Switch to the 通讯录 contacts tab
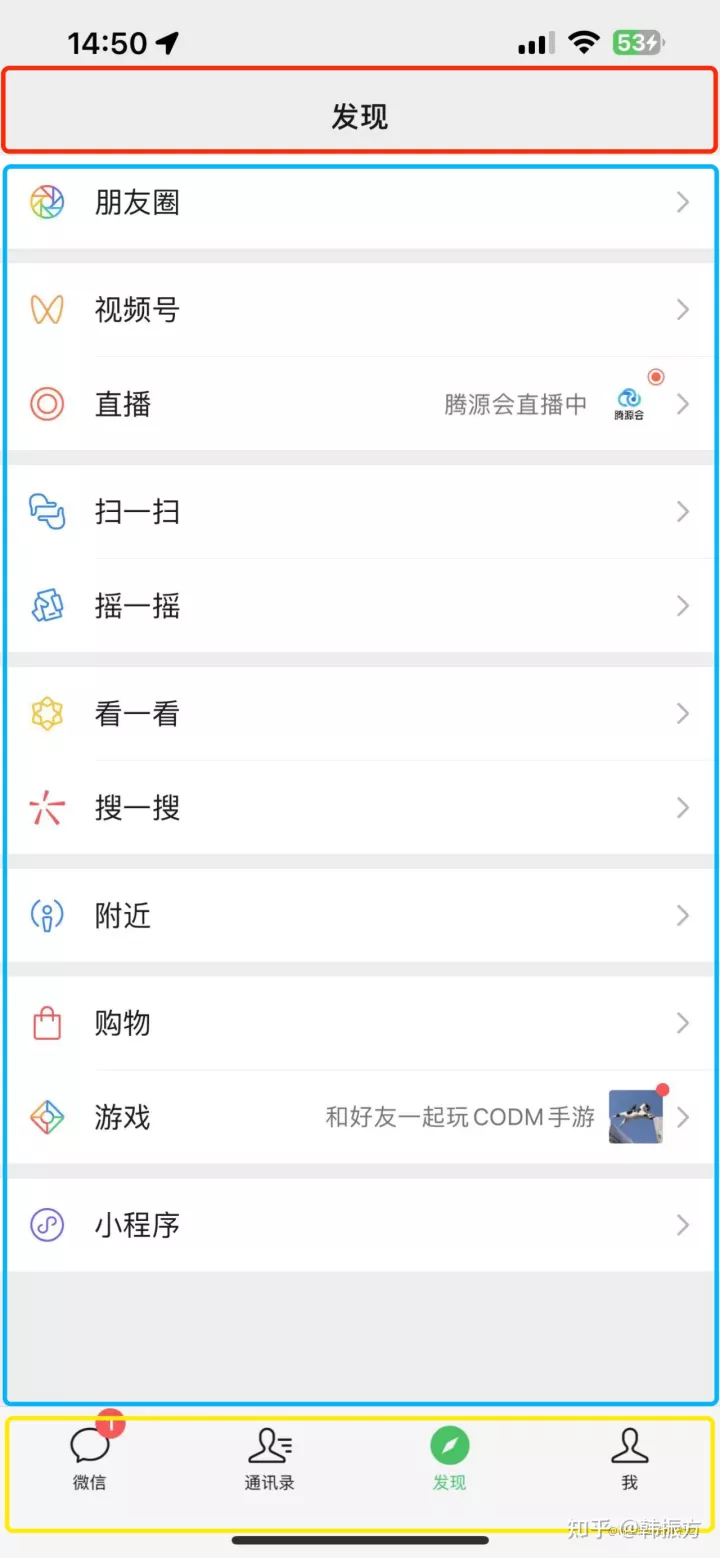Screen dimensions: 720x1558 [x=270, y=1460]
